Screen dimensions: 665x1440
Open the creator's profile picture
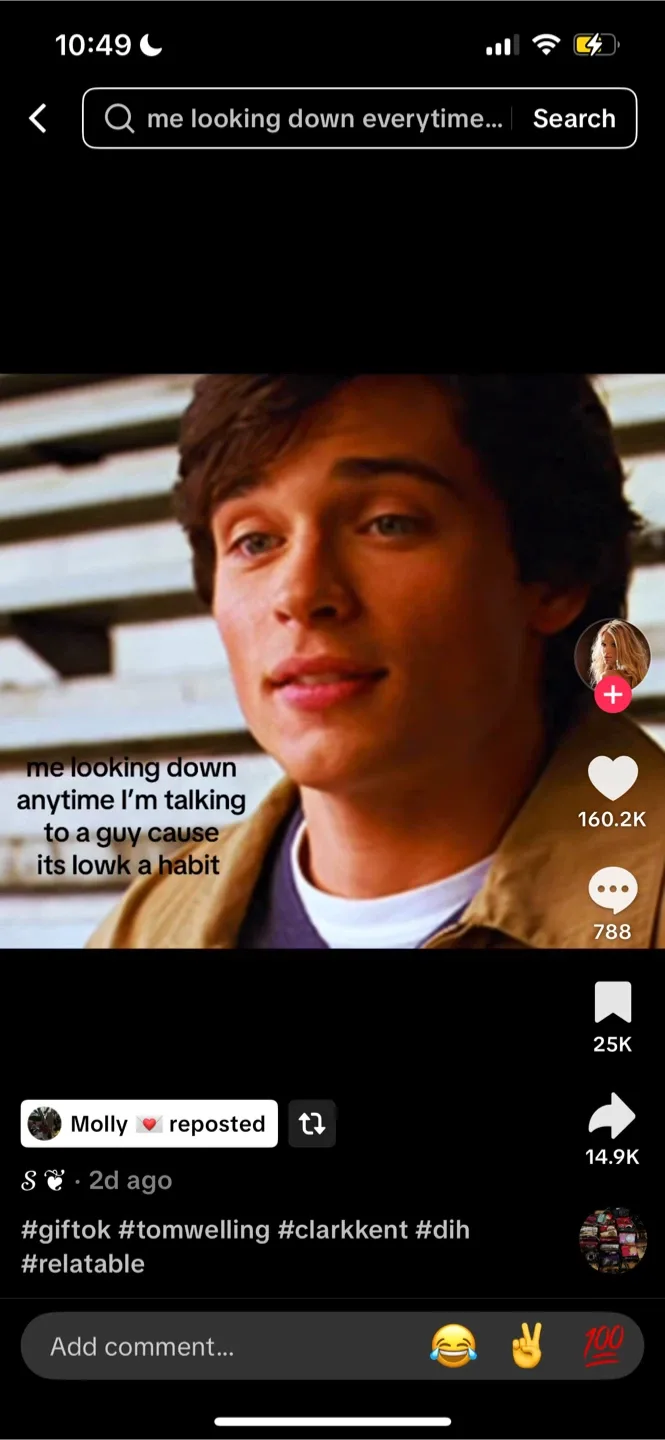point(612,655)
